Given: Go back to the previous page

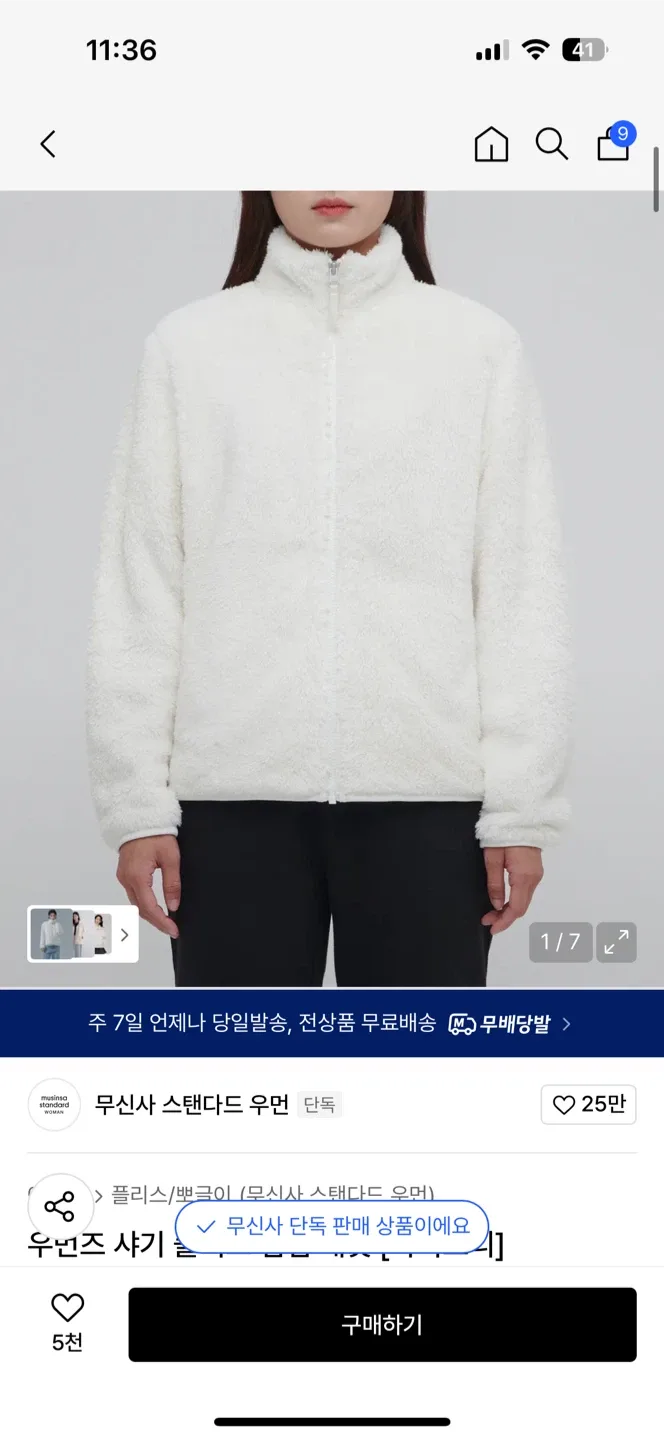Looking at the screenshot, I should (x=47, y=144).
